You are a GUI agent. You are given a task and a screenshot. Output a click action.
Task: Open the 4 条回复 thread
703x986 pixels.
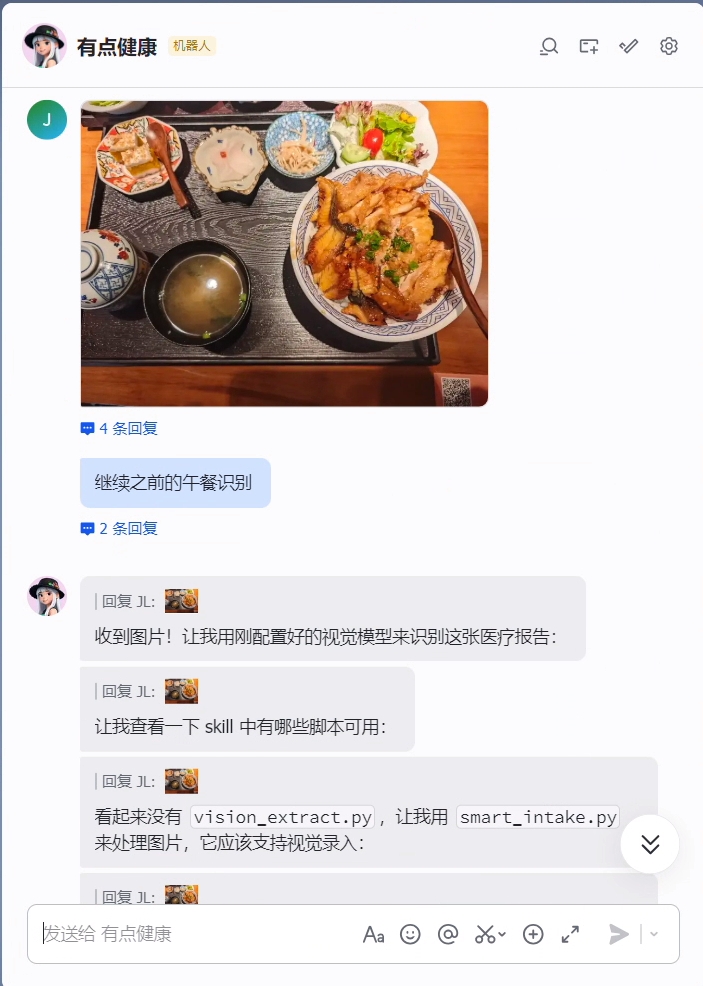[x=119, y=429]
